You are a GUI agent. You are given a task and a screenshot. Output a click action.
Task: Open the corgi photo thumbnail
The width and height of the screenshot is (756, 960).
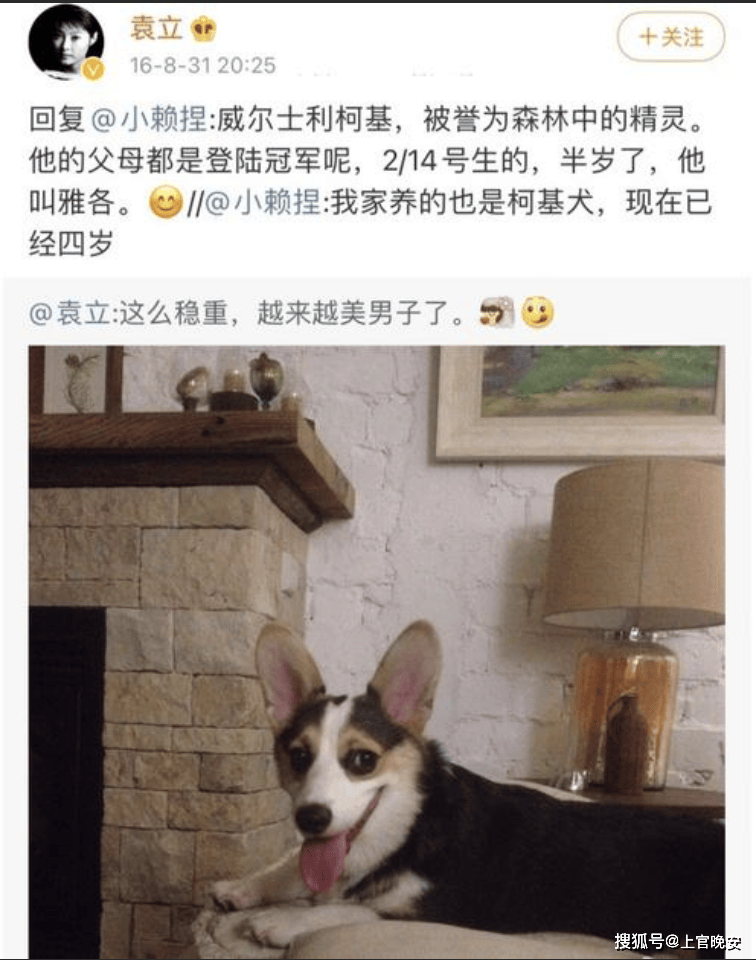[378, 650]
